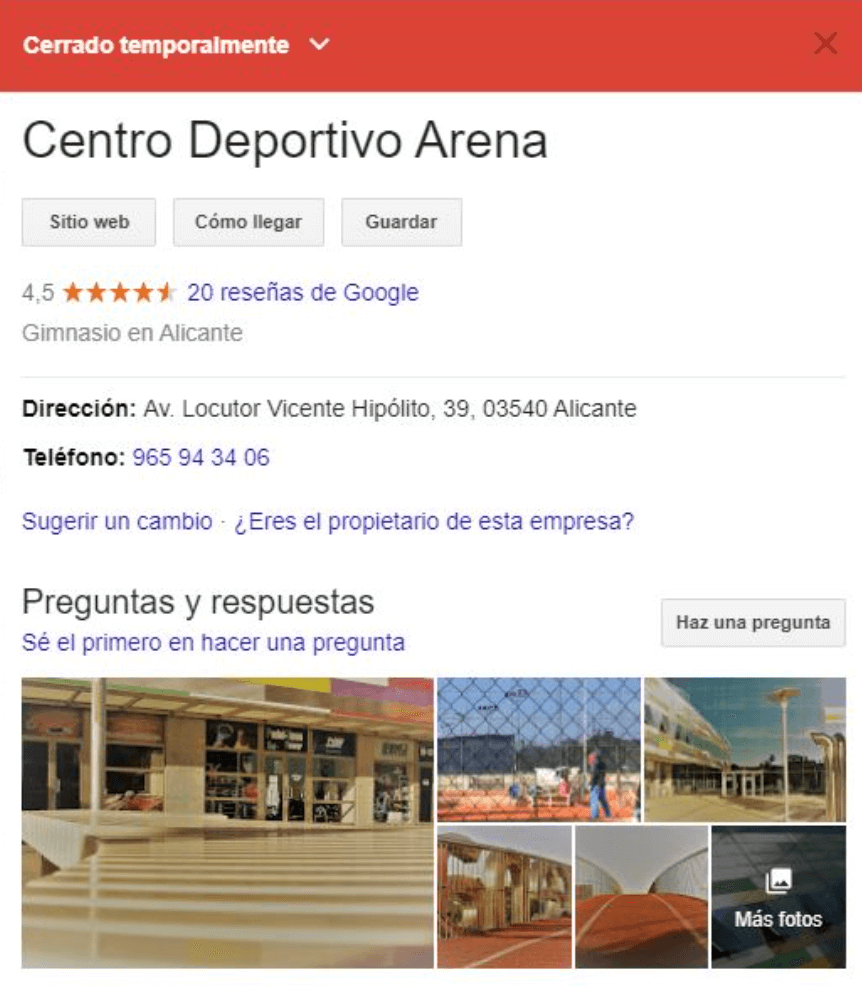Open the photo of the fenced court

(538, 749)
